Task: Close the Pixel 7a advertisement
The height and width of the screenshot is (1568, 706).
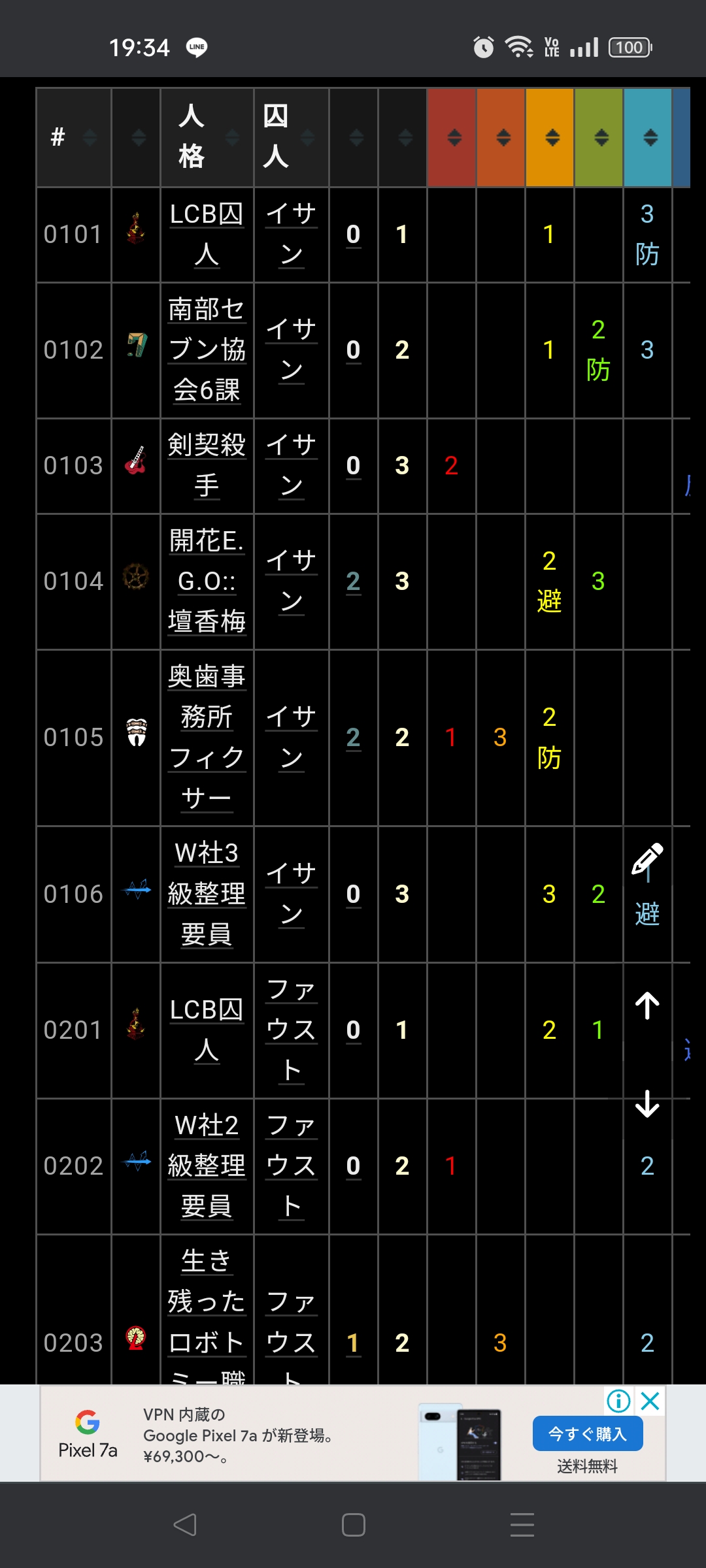Action: (x=650, y=1401)
